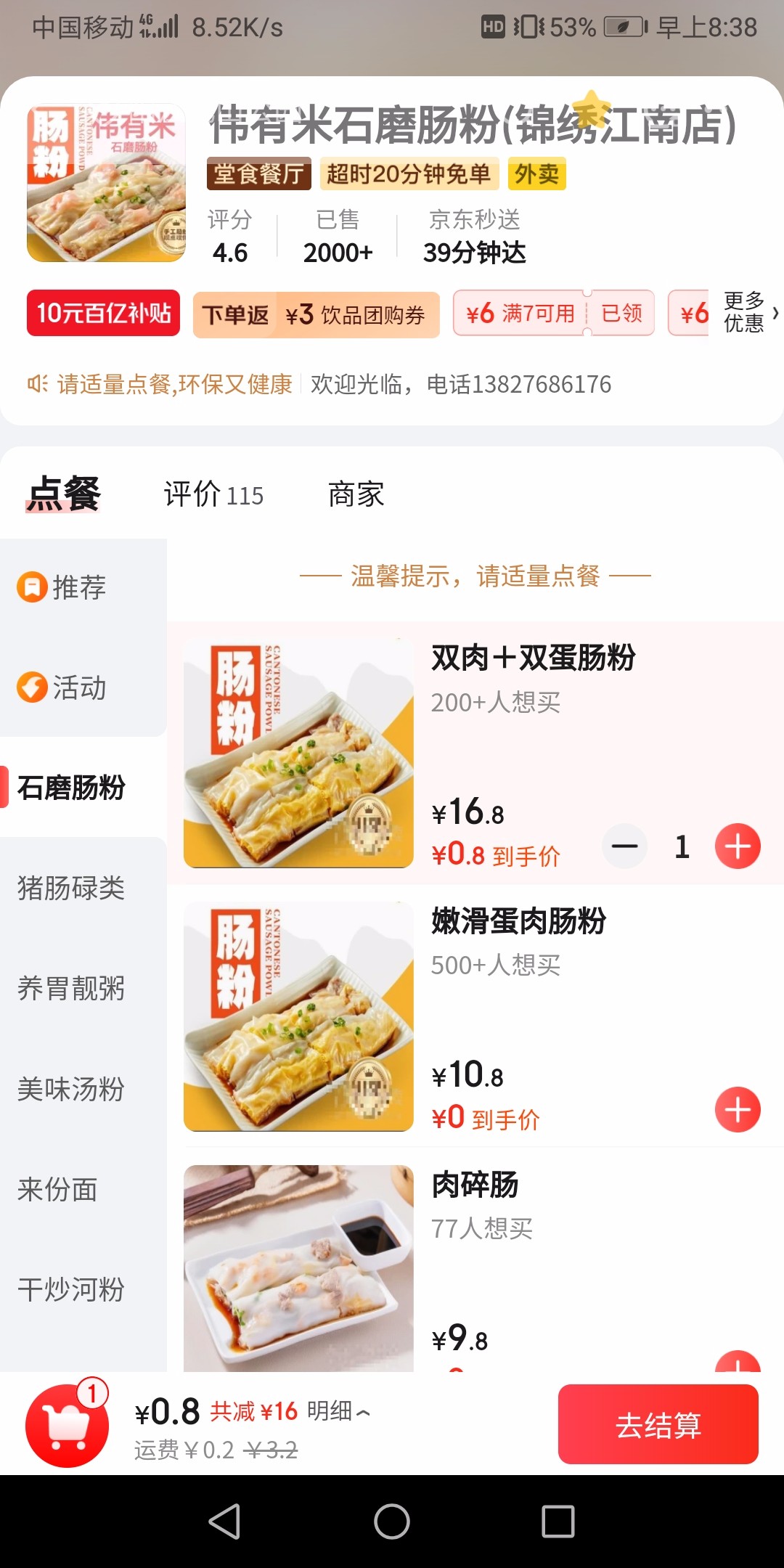The width and height of the screenshot is (784, 1568).
Task: Tap the 10元百亿补贴 badge
Action: coord(103,313)
